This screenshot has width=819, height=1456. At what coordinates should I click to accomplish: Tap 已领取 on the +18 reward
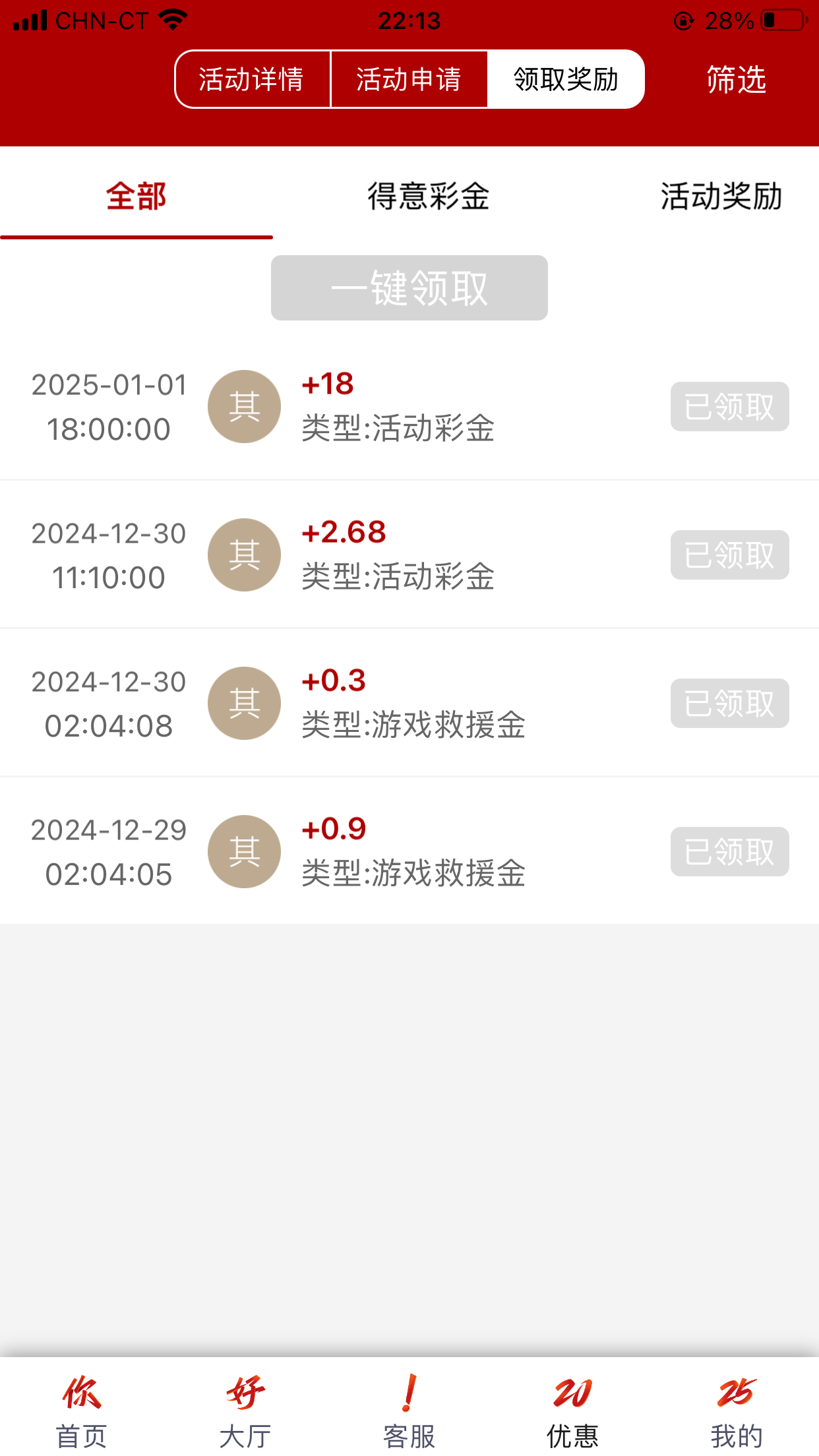click(x=729, y=406)
